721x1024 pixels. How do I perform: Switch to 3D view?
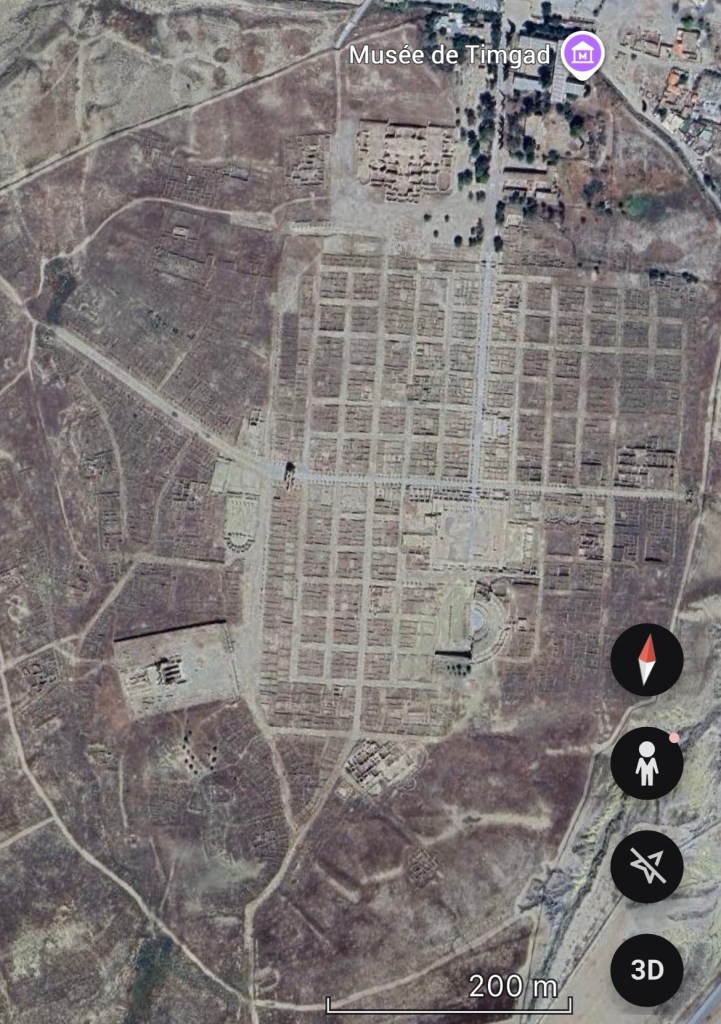(x=647, y=970)
